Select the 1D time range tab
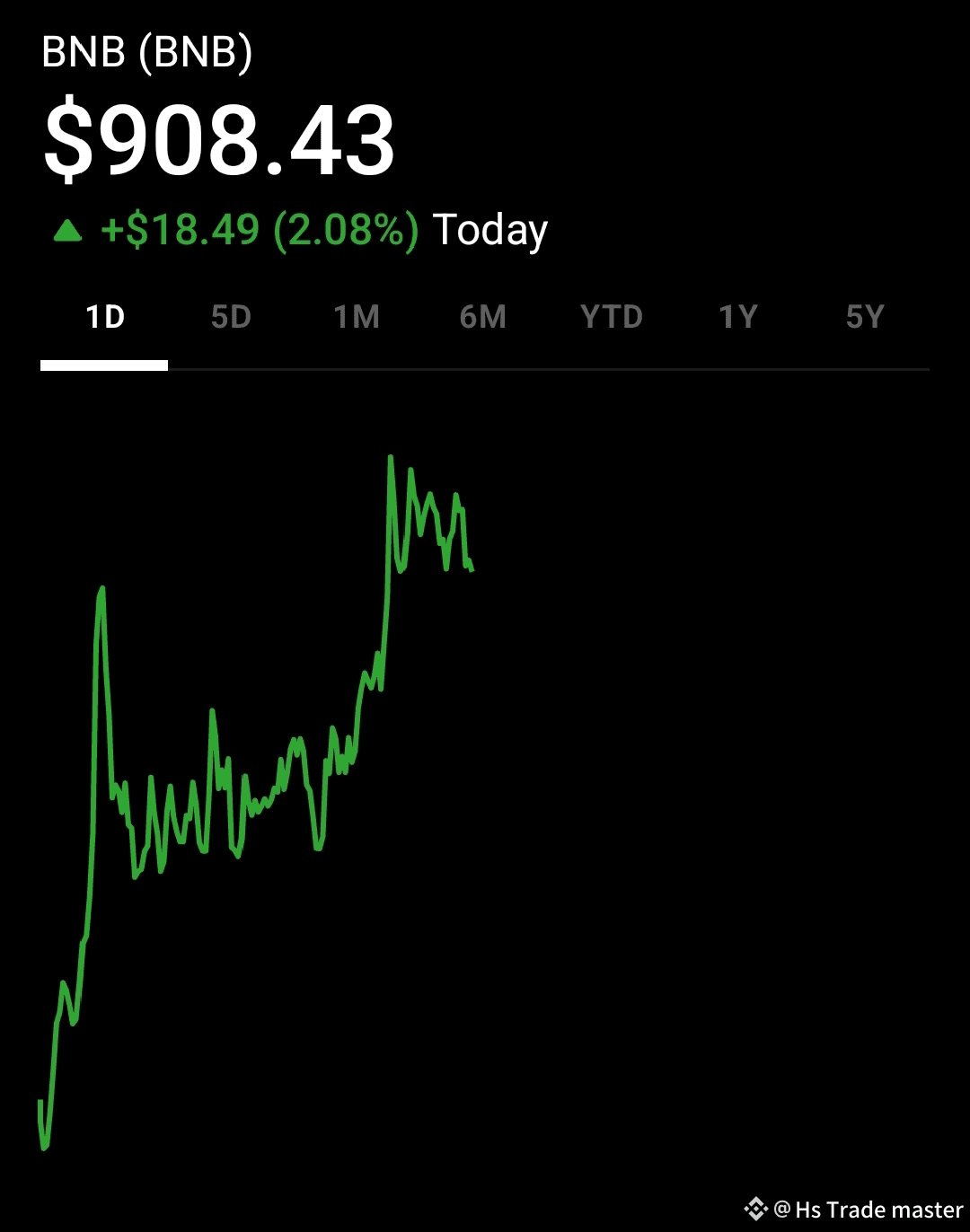970x1232 pixels. pos(104,318)
